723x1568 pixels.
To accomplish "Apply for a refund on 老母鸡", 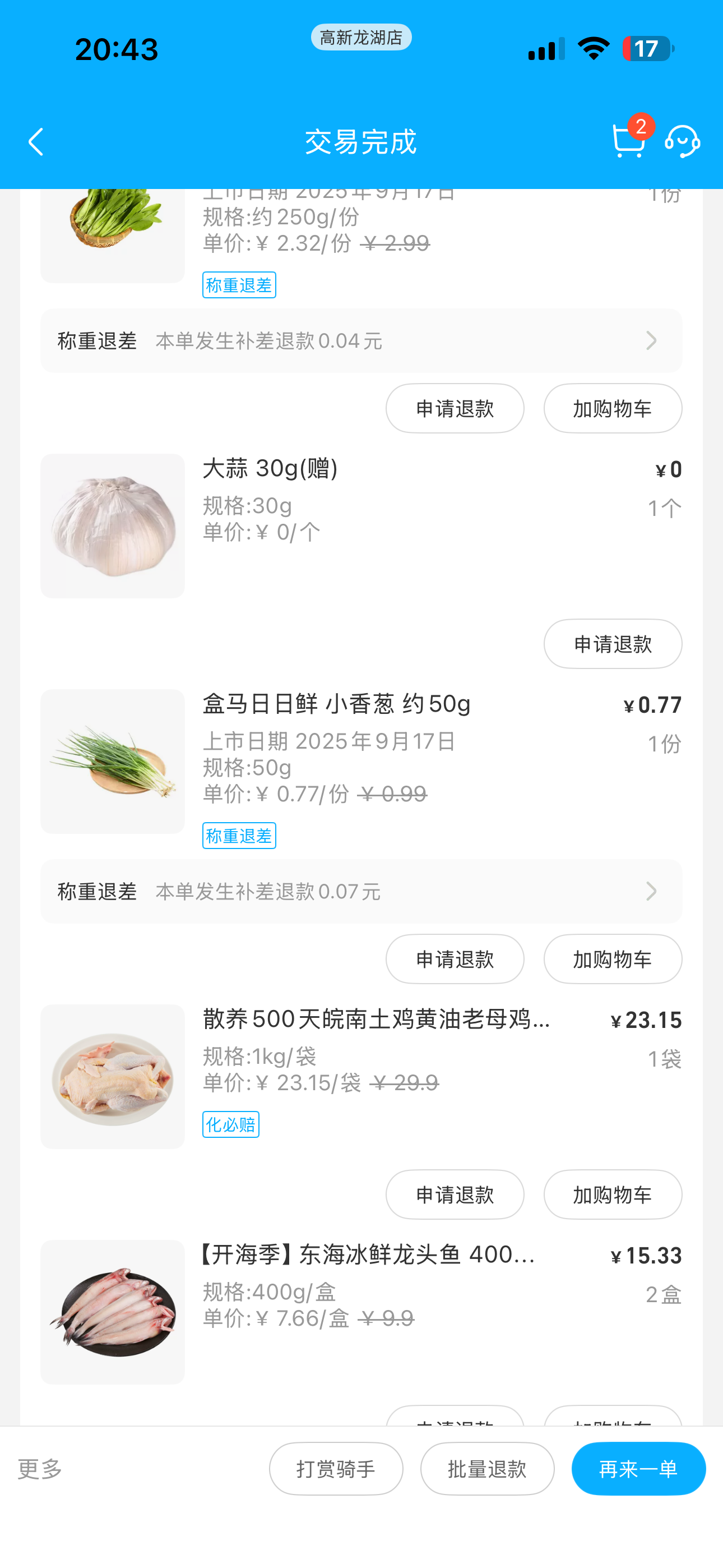I will click(455, 1195).
